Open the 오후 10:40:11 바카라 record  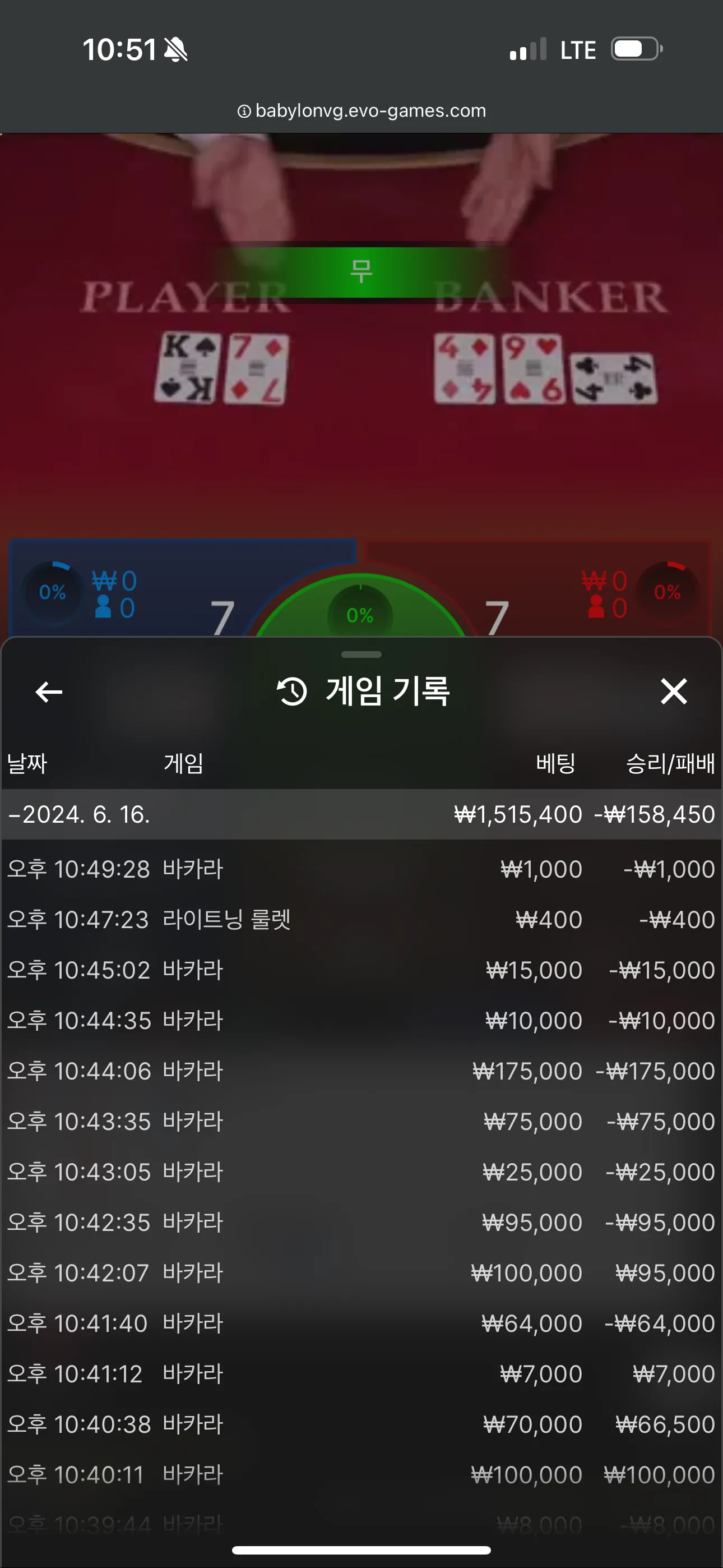pos(361,1475)
